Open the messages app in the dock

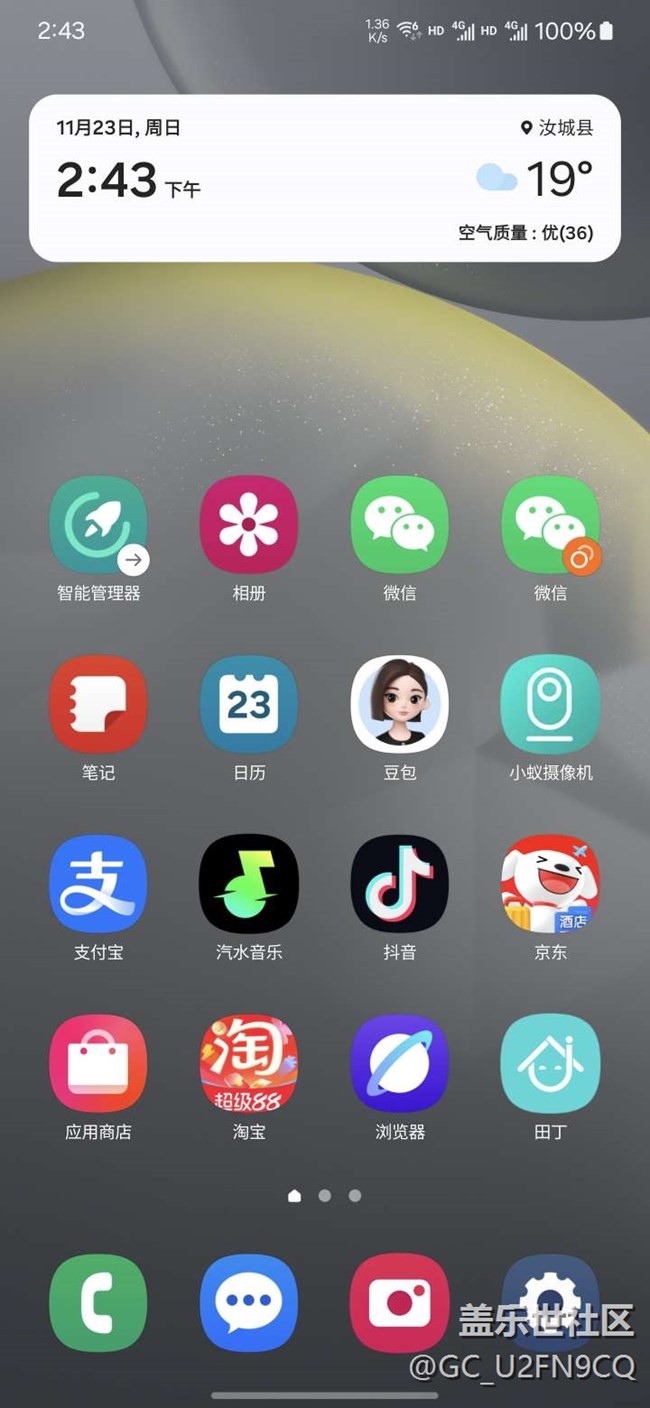pos(249,1303)
